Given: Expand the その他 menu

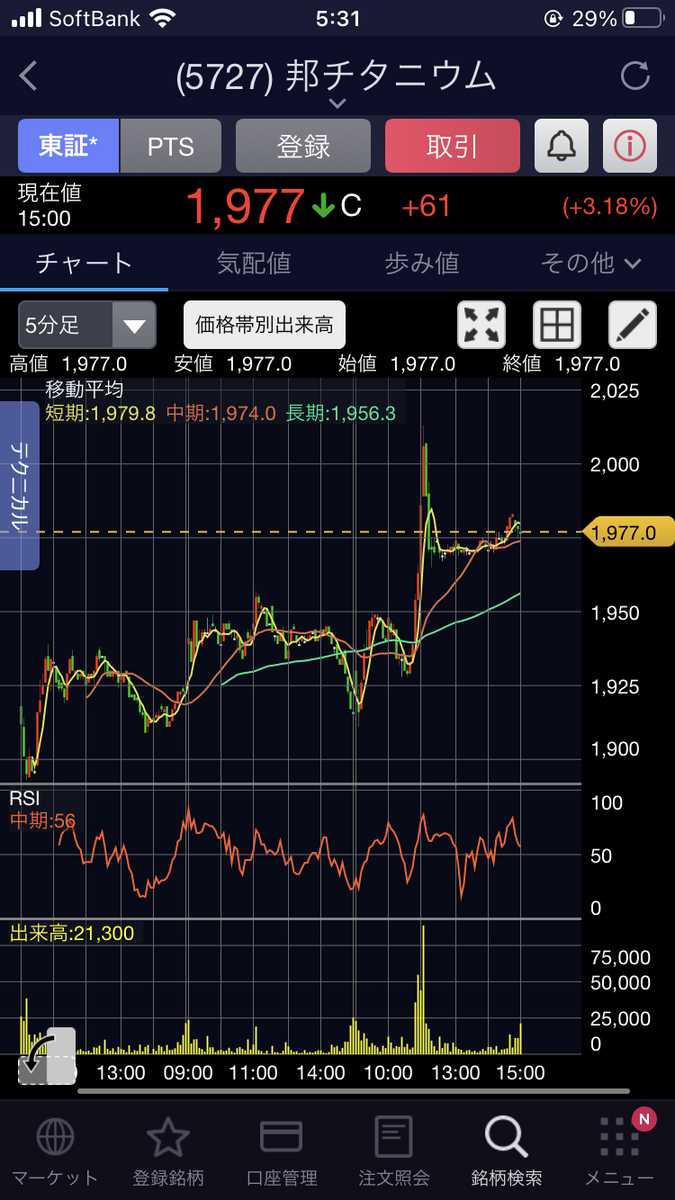Looking at the screenshot, I should pos(590,263).
